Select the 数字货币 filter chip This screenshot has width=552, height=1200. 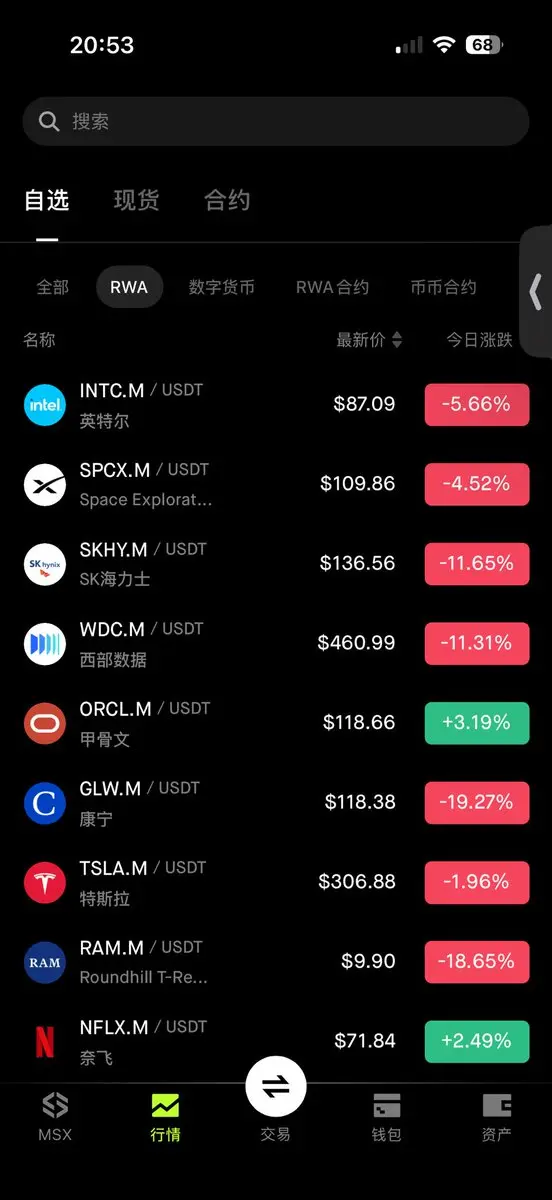click(x=222, y=287)
